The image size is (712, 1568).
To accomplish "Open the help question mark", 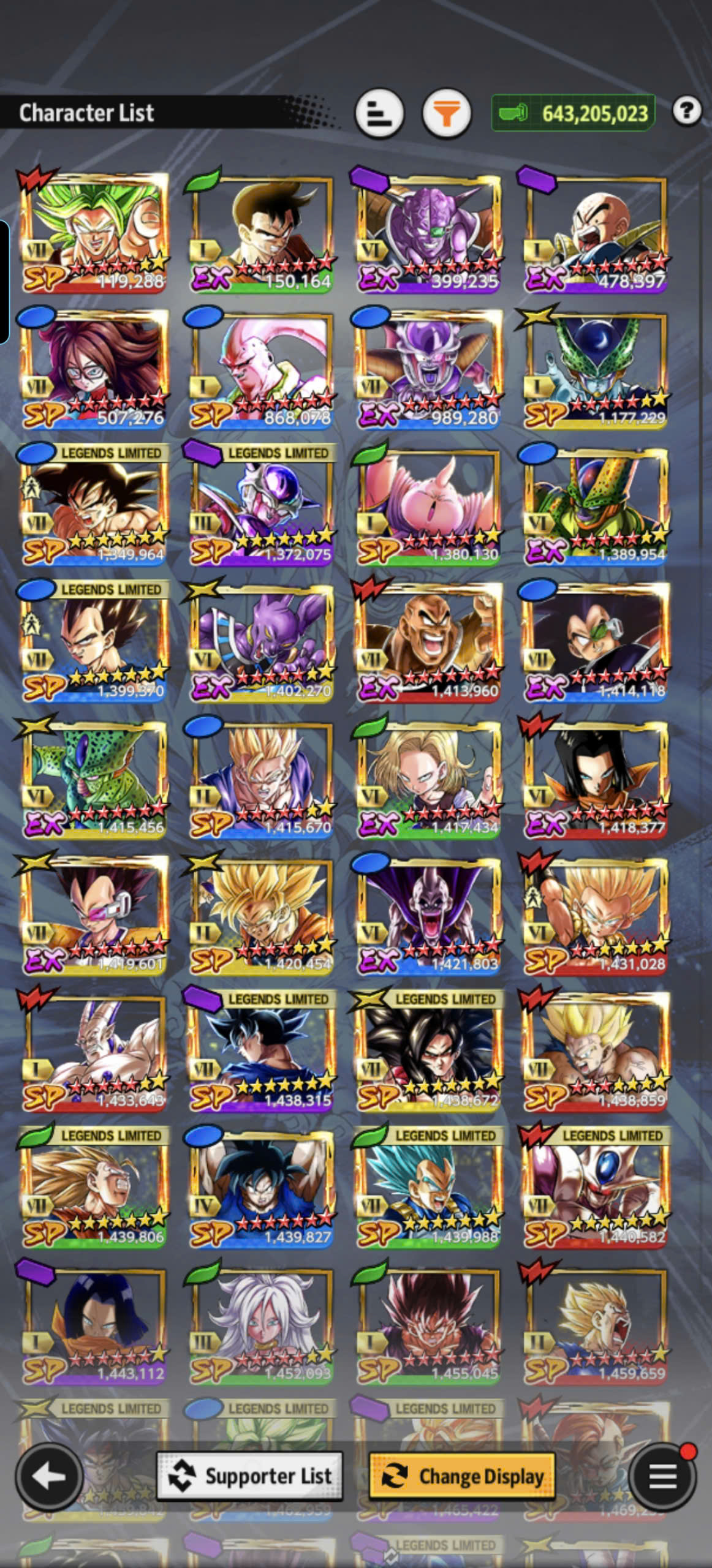I will (x=686, y=111).
